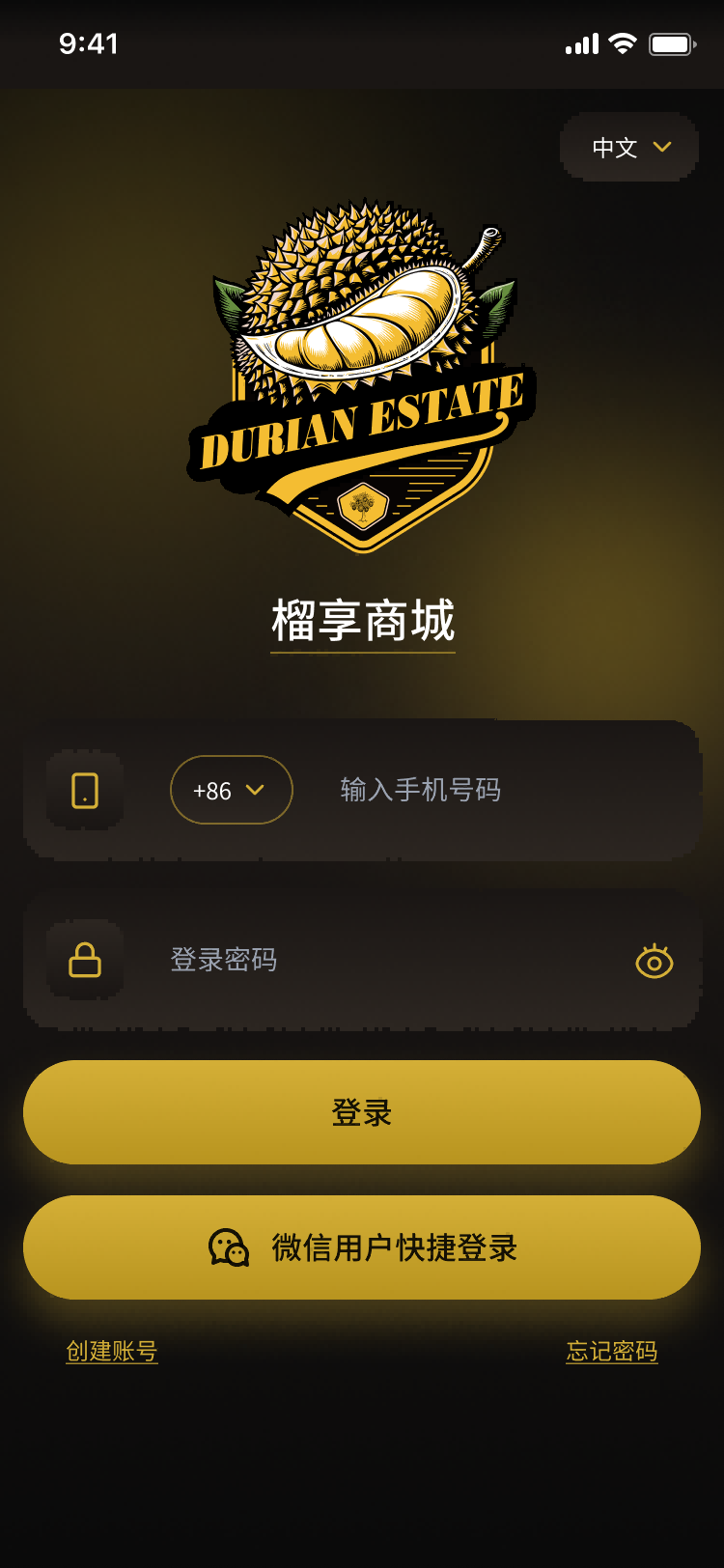Tap 微信用户快捷登录 for WeChat login
The image size is (724, 1568).
(362, 1246)
